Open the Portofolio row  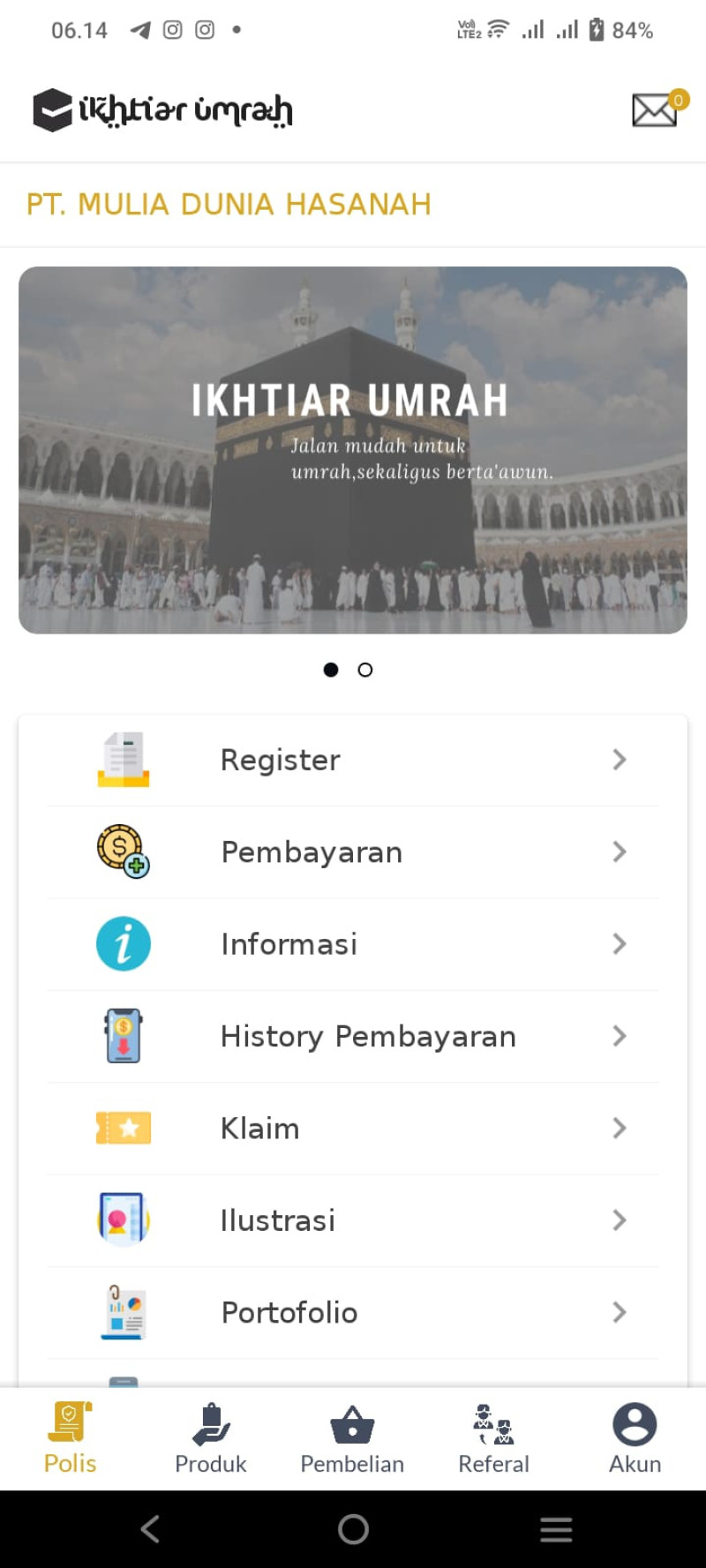click(x=353, y=1312)
